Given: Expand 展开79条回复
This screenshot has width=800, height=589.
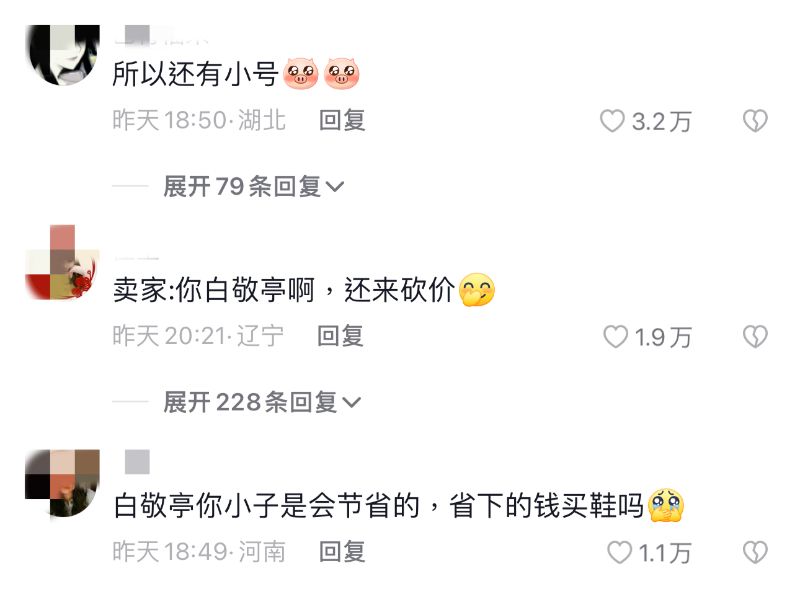Looking at the screenshot, I should click(253, 186).
